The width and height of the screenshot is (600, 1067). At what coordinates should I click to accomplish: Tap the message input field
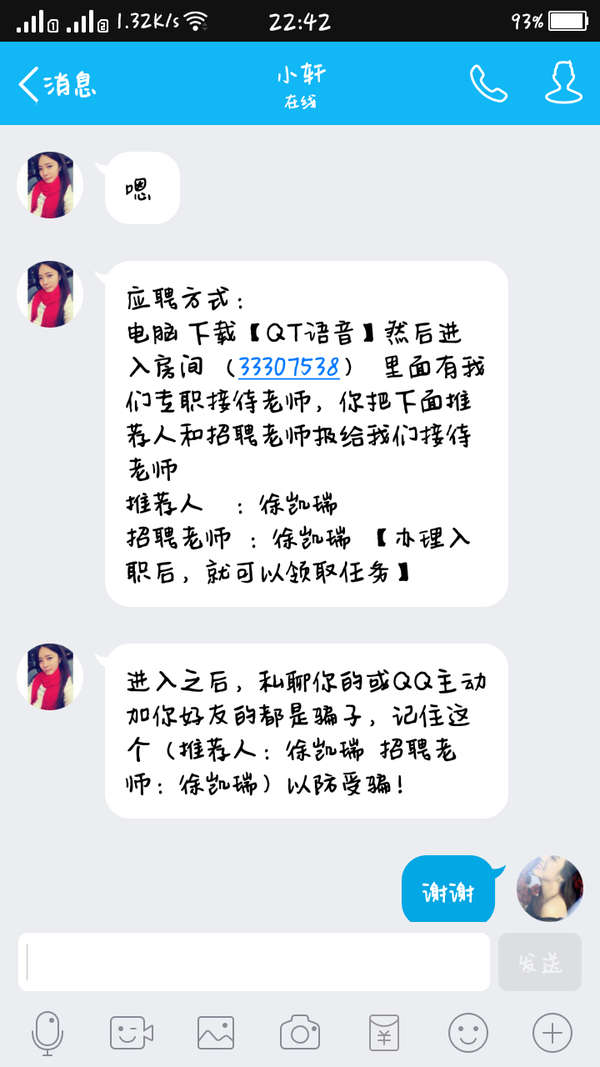(254, 962)
